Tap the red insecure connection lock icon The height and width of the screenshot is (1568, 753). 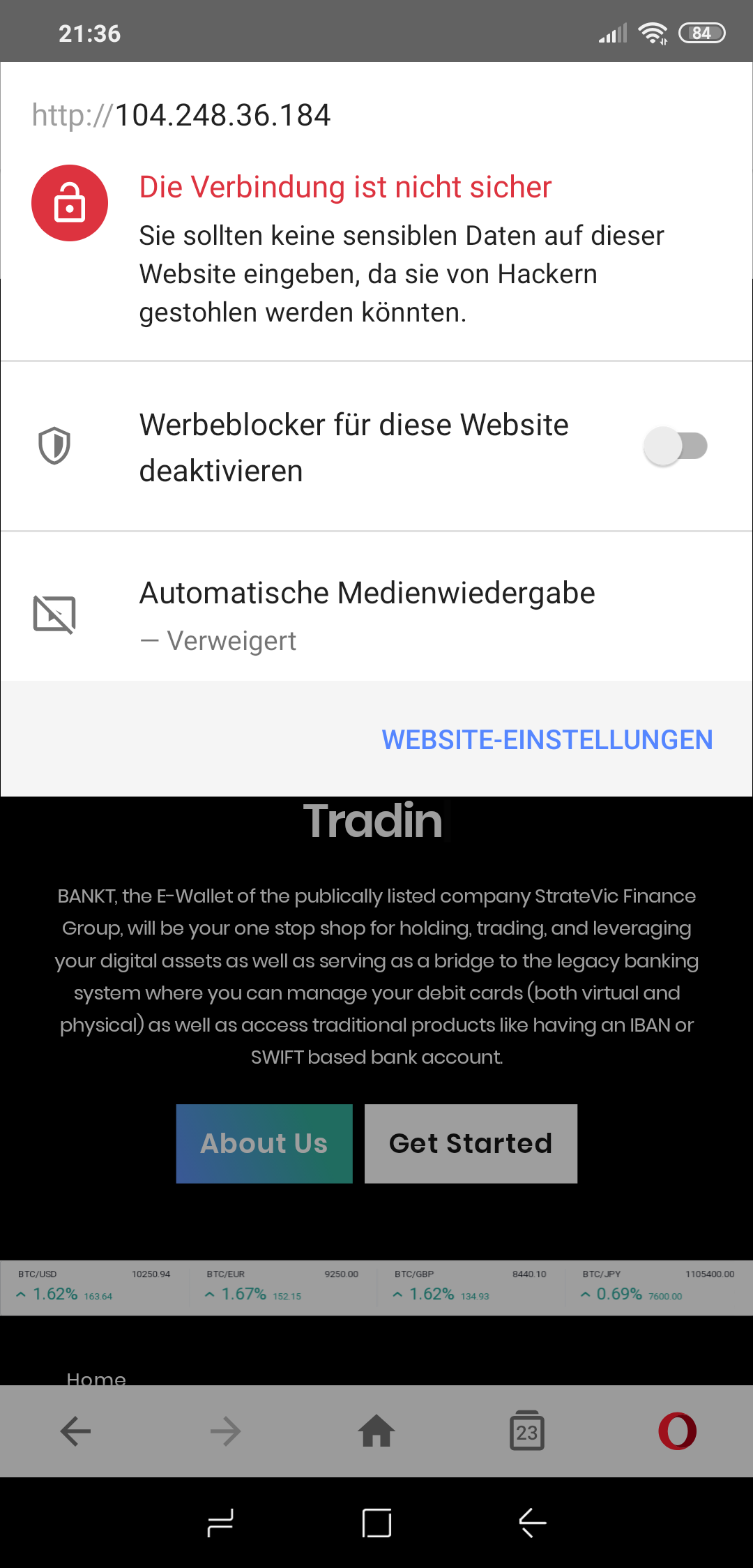point(69,203)
